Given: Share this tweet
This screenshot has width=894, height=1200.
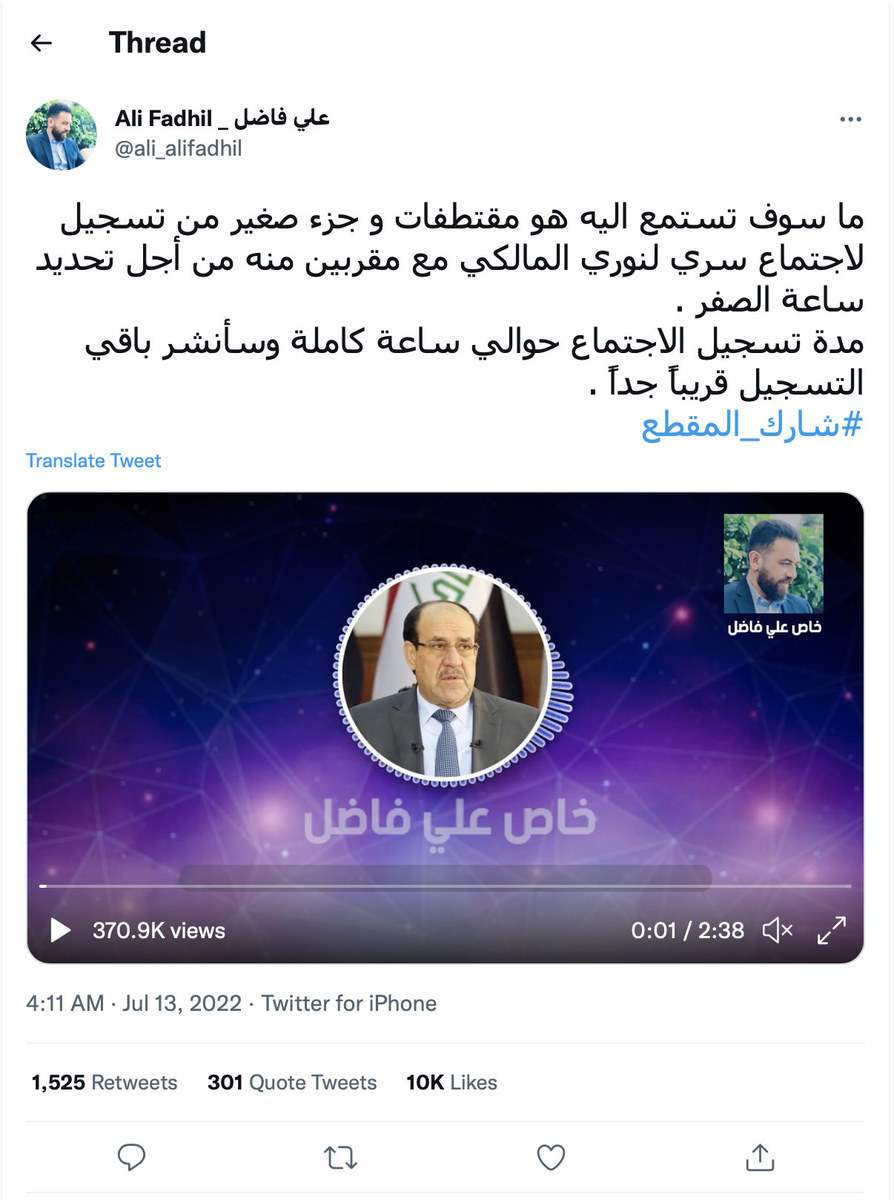Looking at the screenshot, I should point(760,1158).
